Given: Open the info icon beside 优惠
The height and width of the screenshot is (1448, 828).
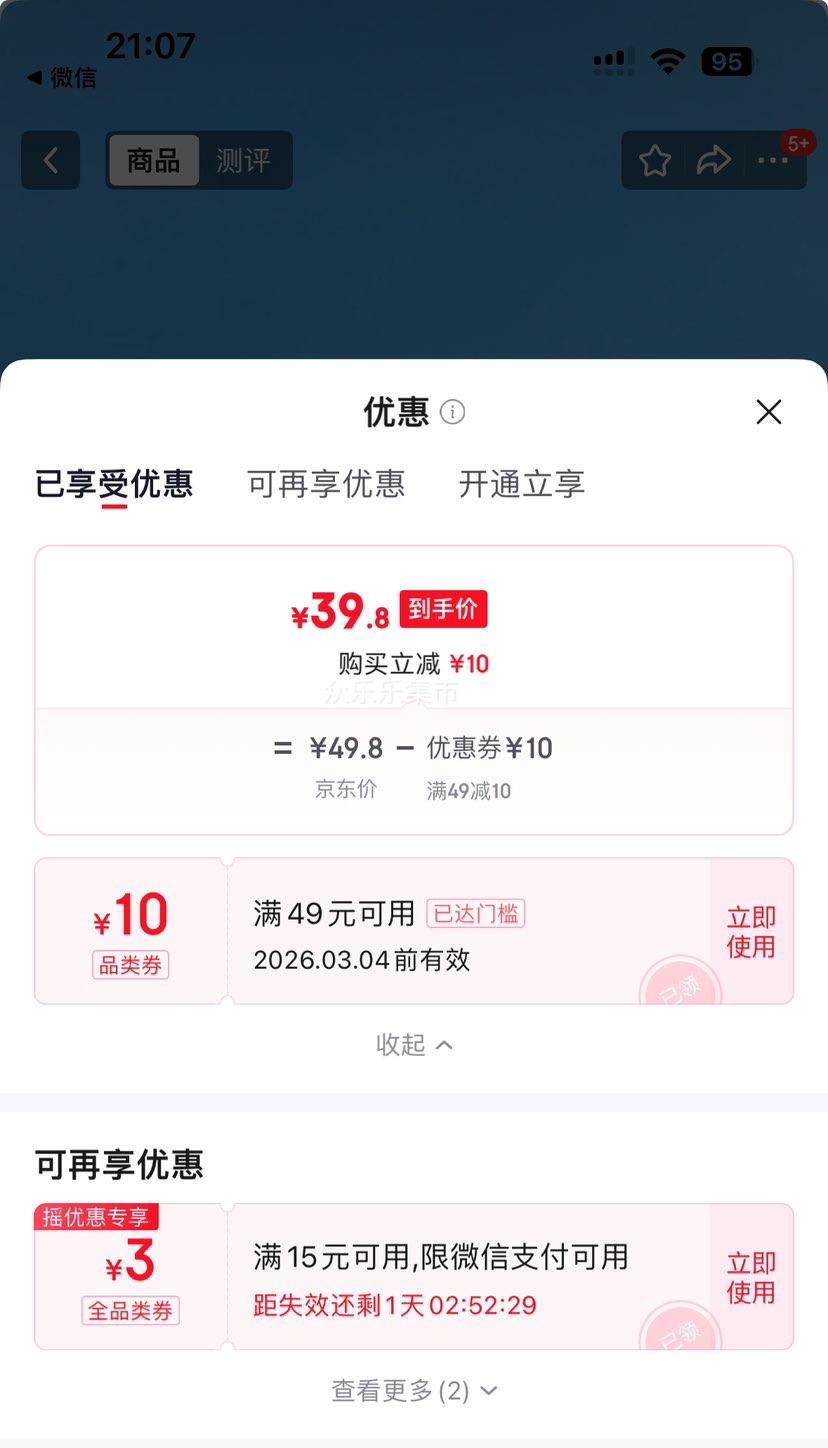Looking at the screenshot, I should [x=453, y=412].
